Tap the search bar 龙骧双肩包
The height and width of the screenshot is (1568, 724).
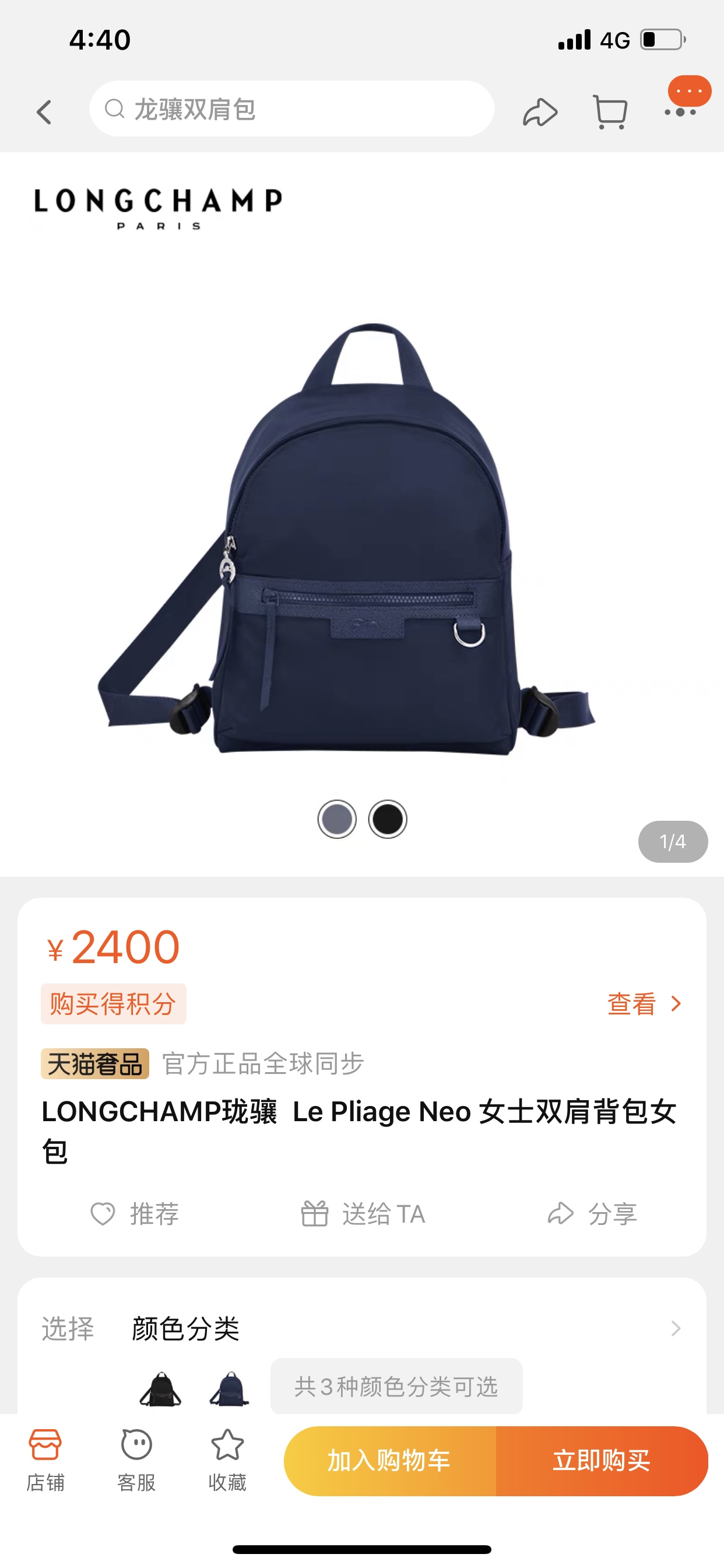[x=292, y=111]
